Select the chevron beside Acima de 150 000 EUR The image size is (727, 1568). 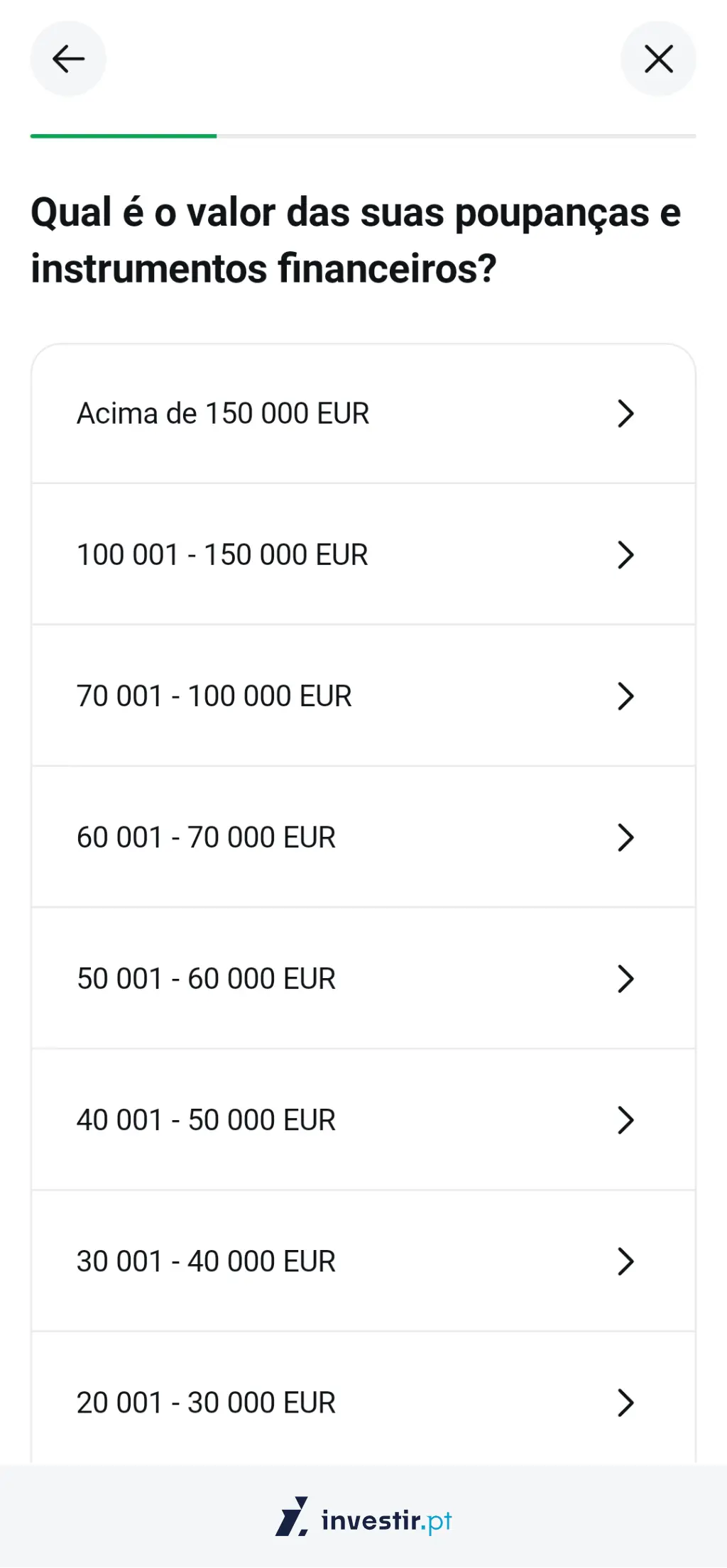point(625,414)
